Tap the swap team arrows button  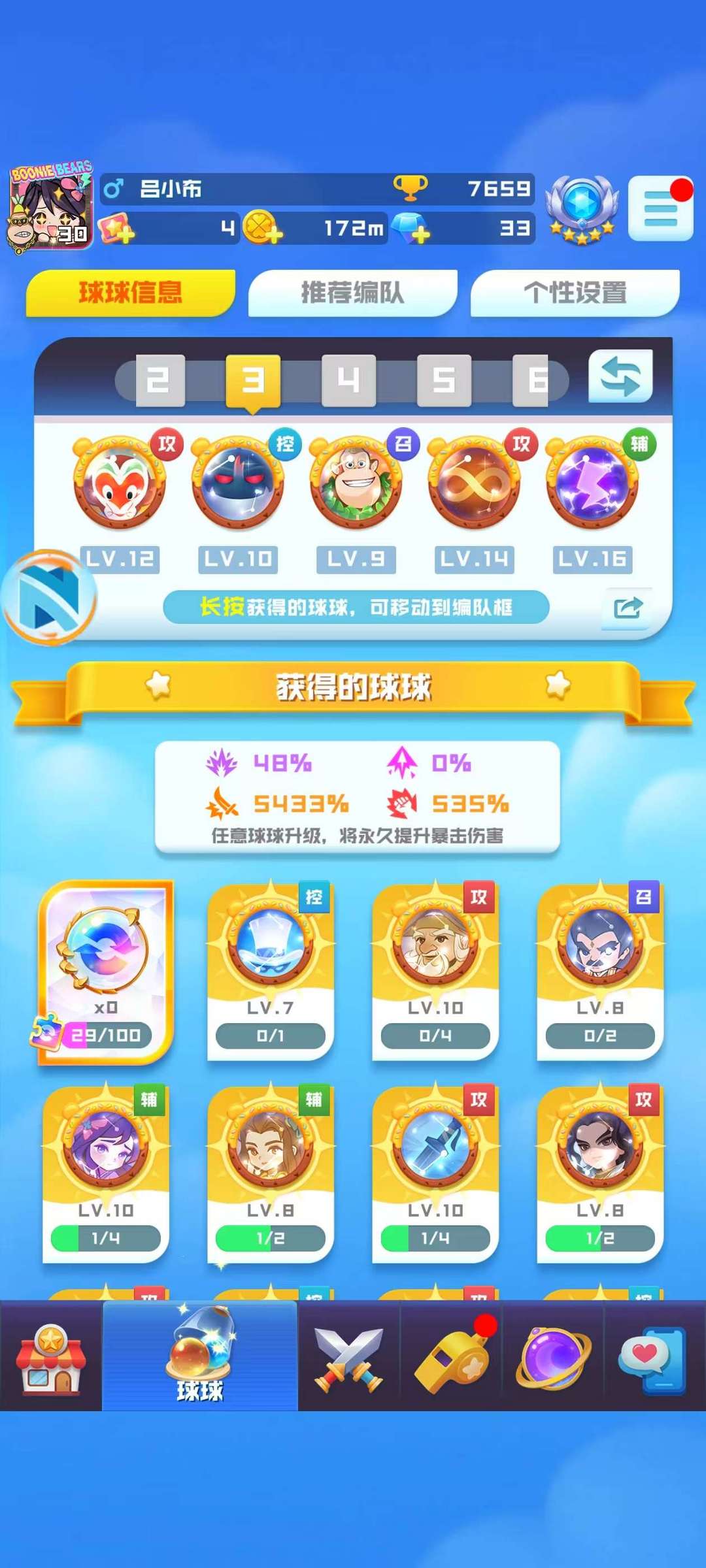point(620,376)
